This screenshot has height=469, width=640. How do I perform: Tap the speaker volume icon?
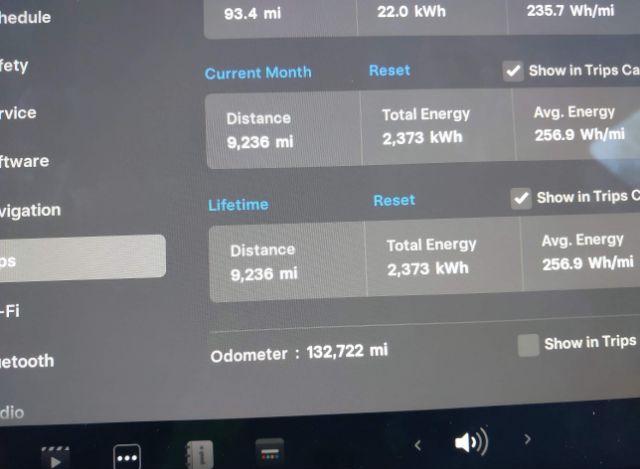470,442
